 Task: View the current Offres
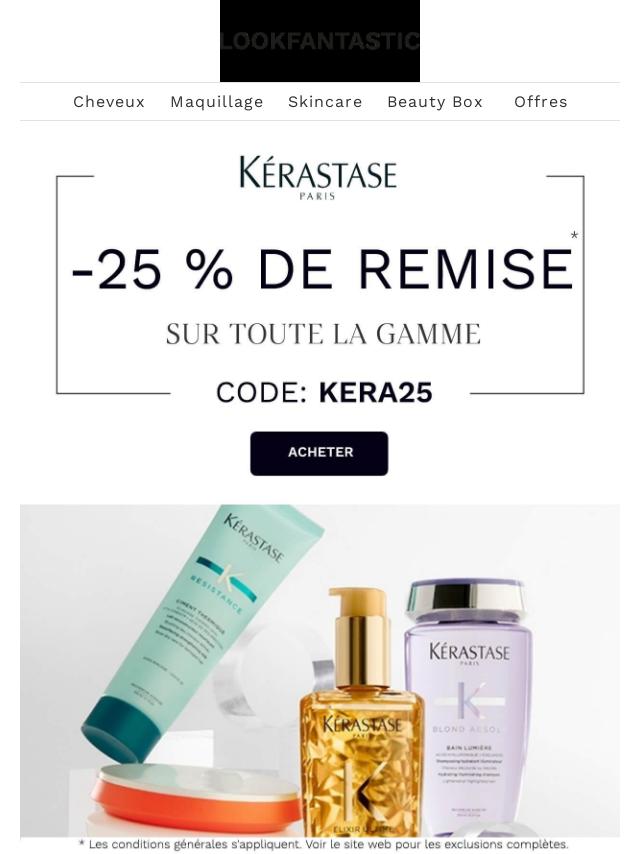pyautogui.click(x=540, y=102)
